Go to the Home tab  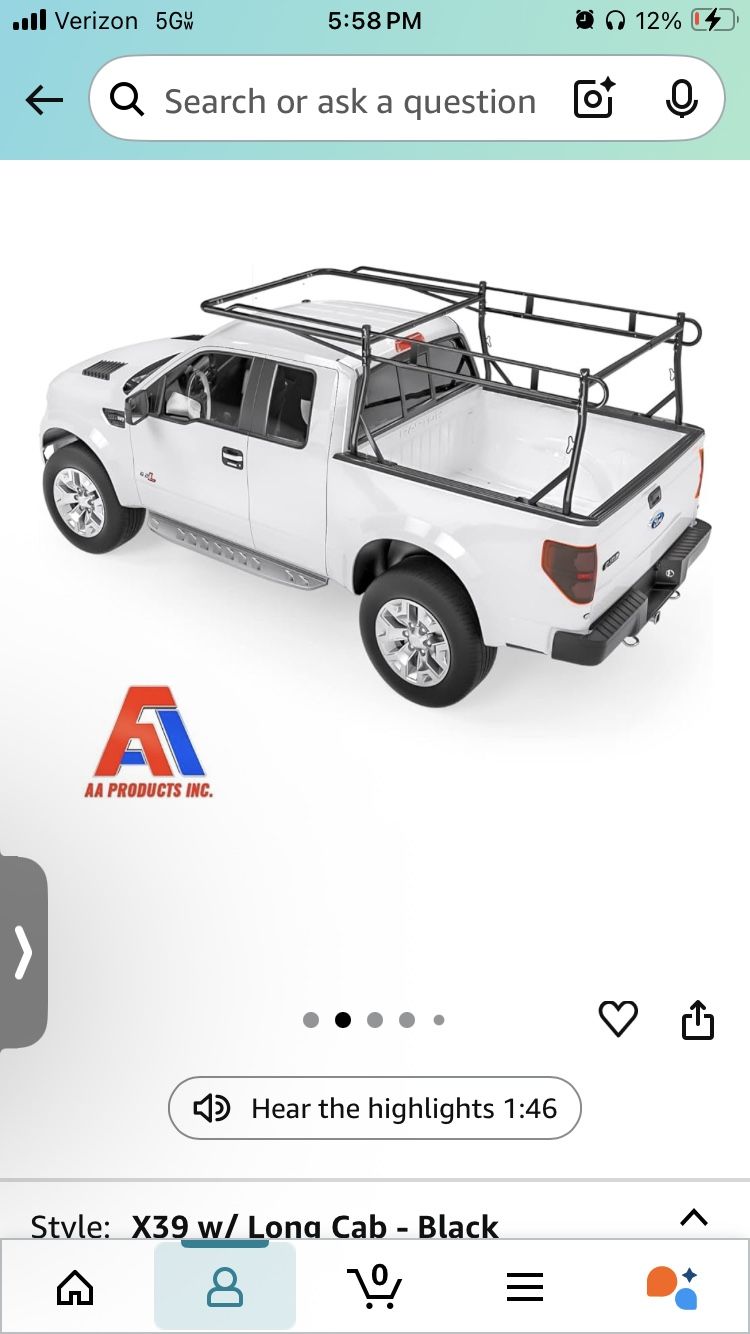coord(75,1287)
